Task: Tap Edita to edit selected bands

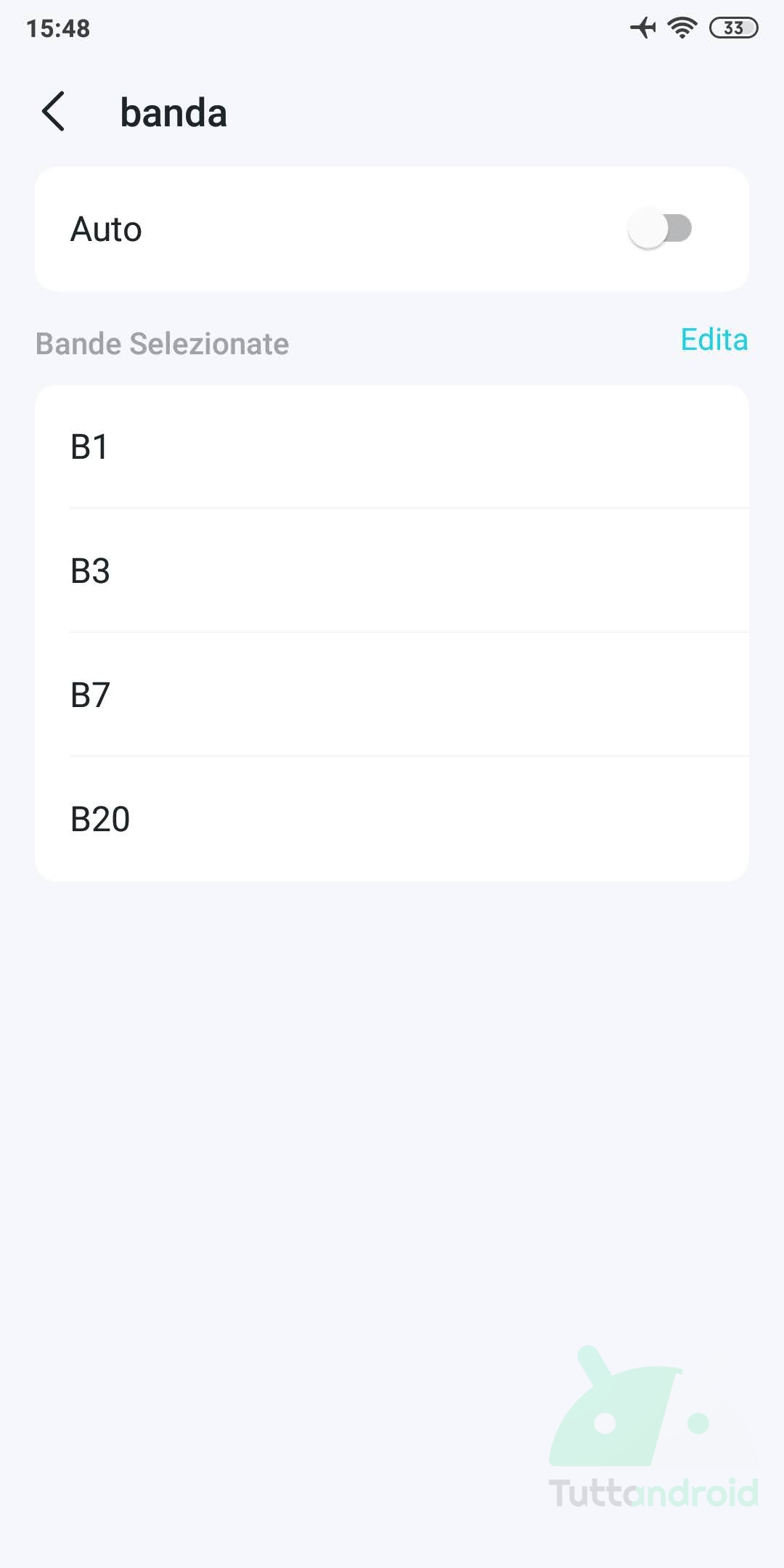Action: coord(714,340)
